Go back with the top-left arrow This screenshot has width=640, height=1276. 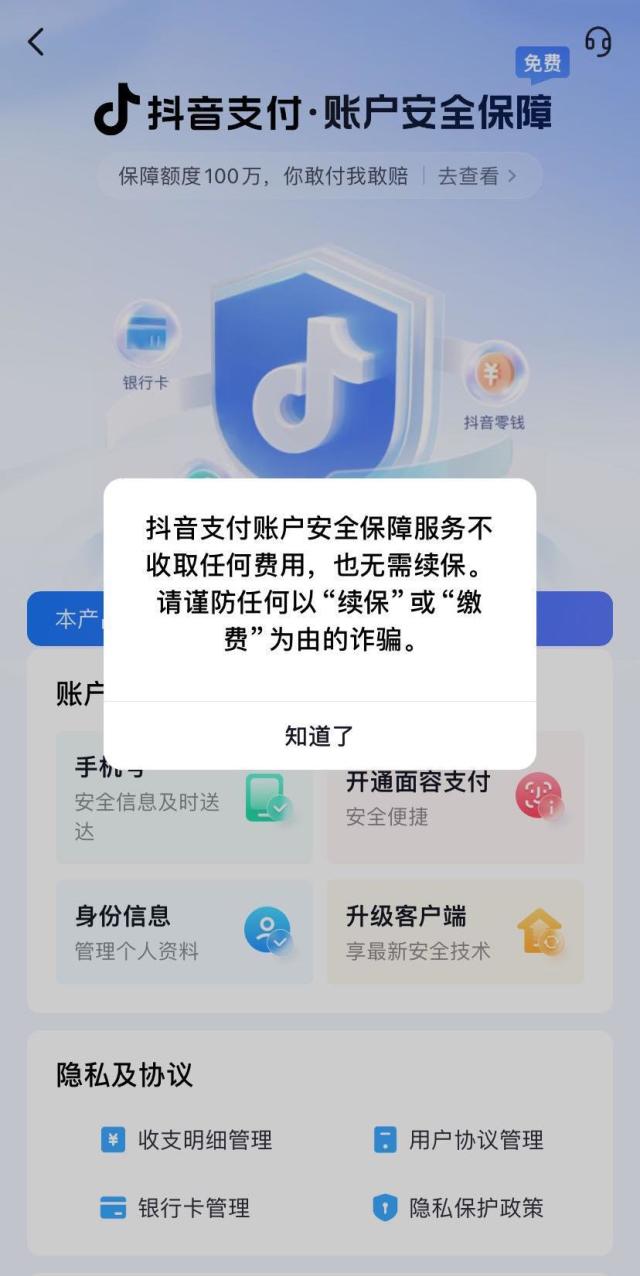tap(36, 42)
